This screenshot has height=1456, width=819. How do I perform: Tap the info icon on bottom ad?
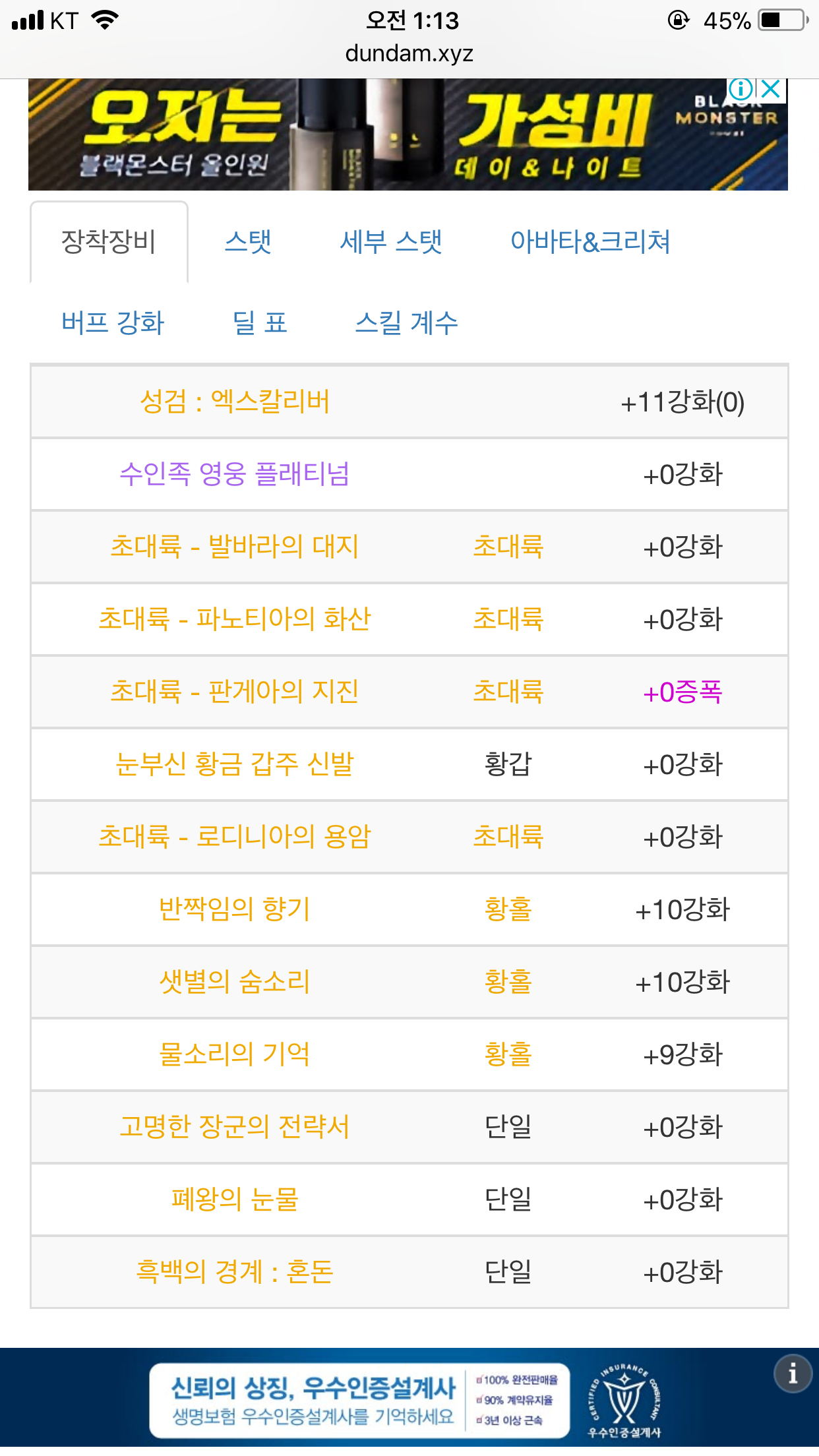click(x=793, y=1374)
